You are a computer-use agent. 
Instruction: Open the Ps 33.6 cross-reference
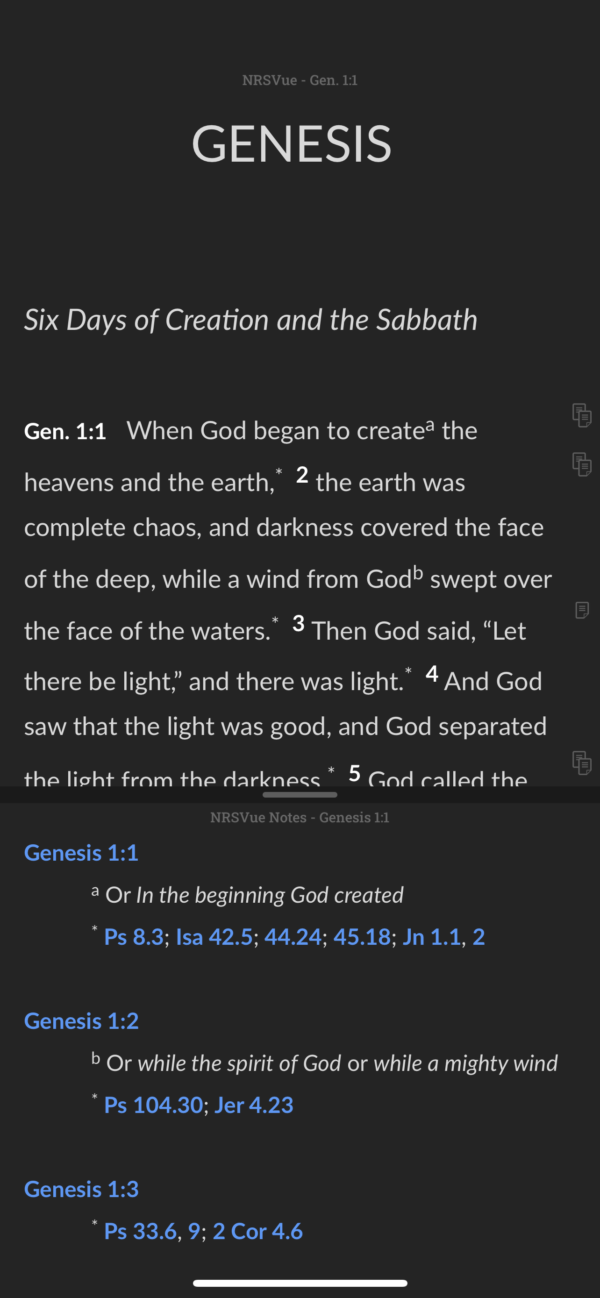point(141,1231)
